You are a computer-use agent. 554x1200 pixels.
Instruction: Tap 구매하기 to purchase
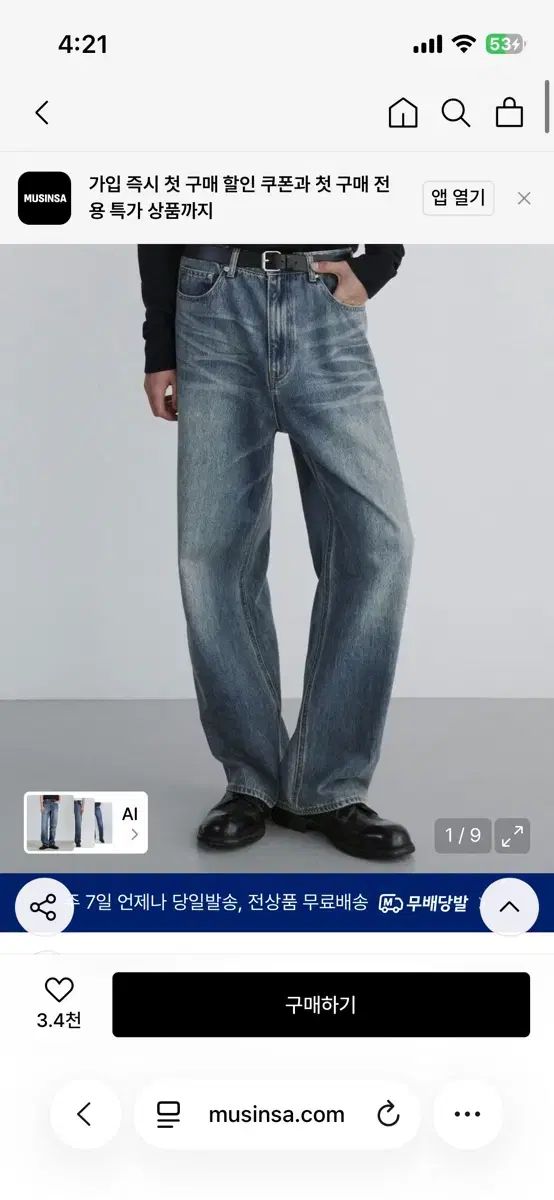(321, 1005)
